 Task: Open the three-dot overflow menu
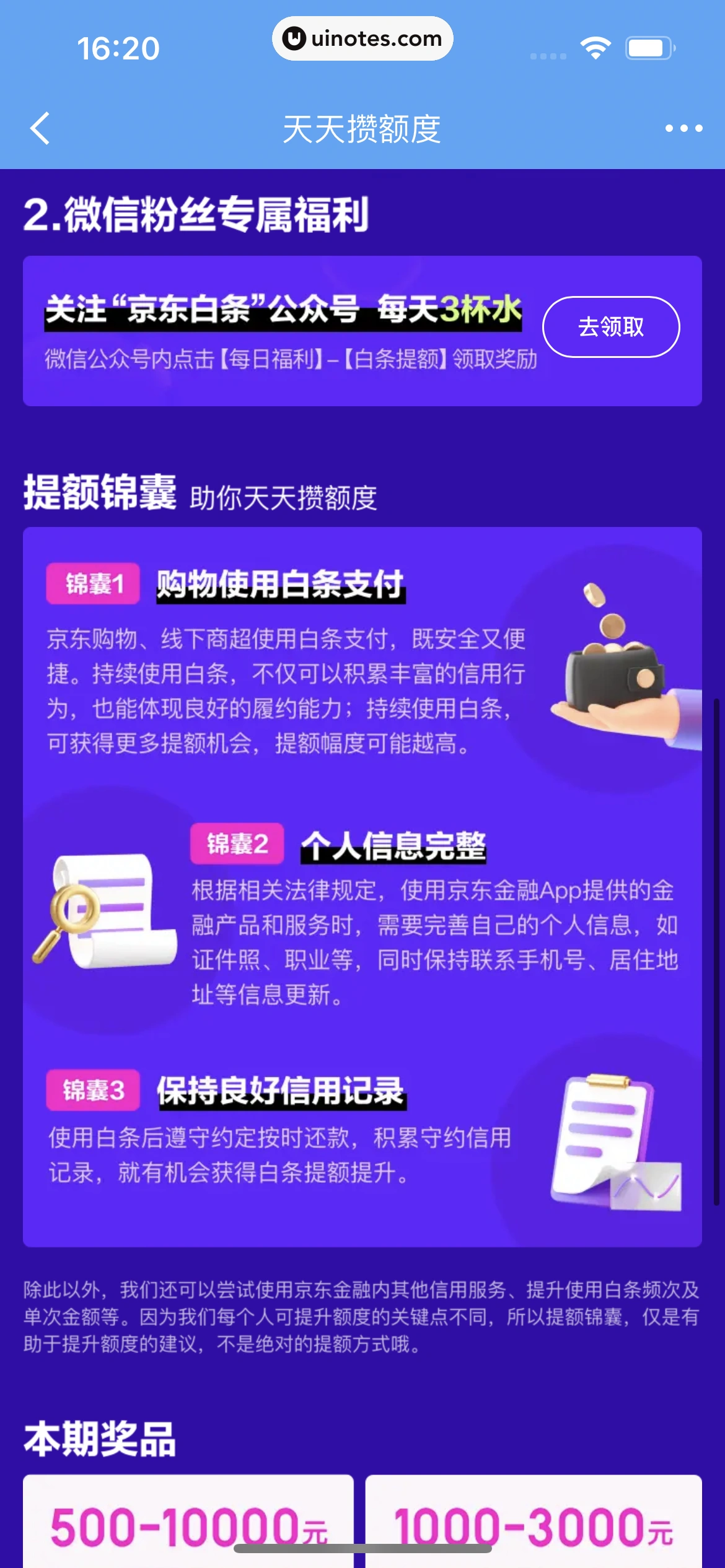click(x=683, y=129)
